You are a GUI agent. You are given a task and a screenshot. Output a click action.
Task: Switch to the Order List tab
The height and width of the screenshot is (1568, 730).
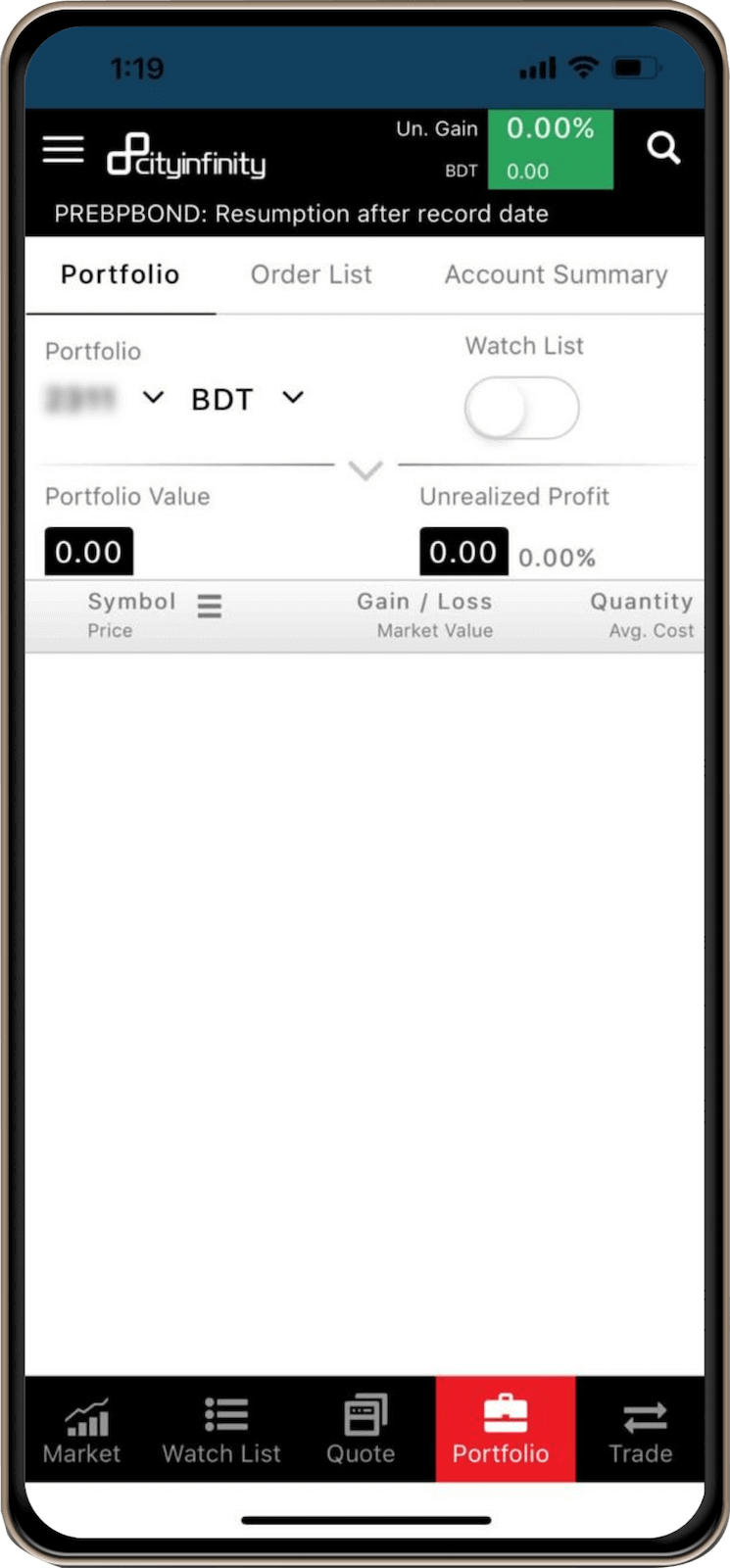(311, 274)
